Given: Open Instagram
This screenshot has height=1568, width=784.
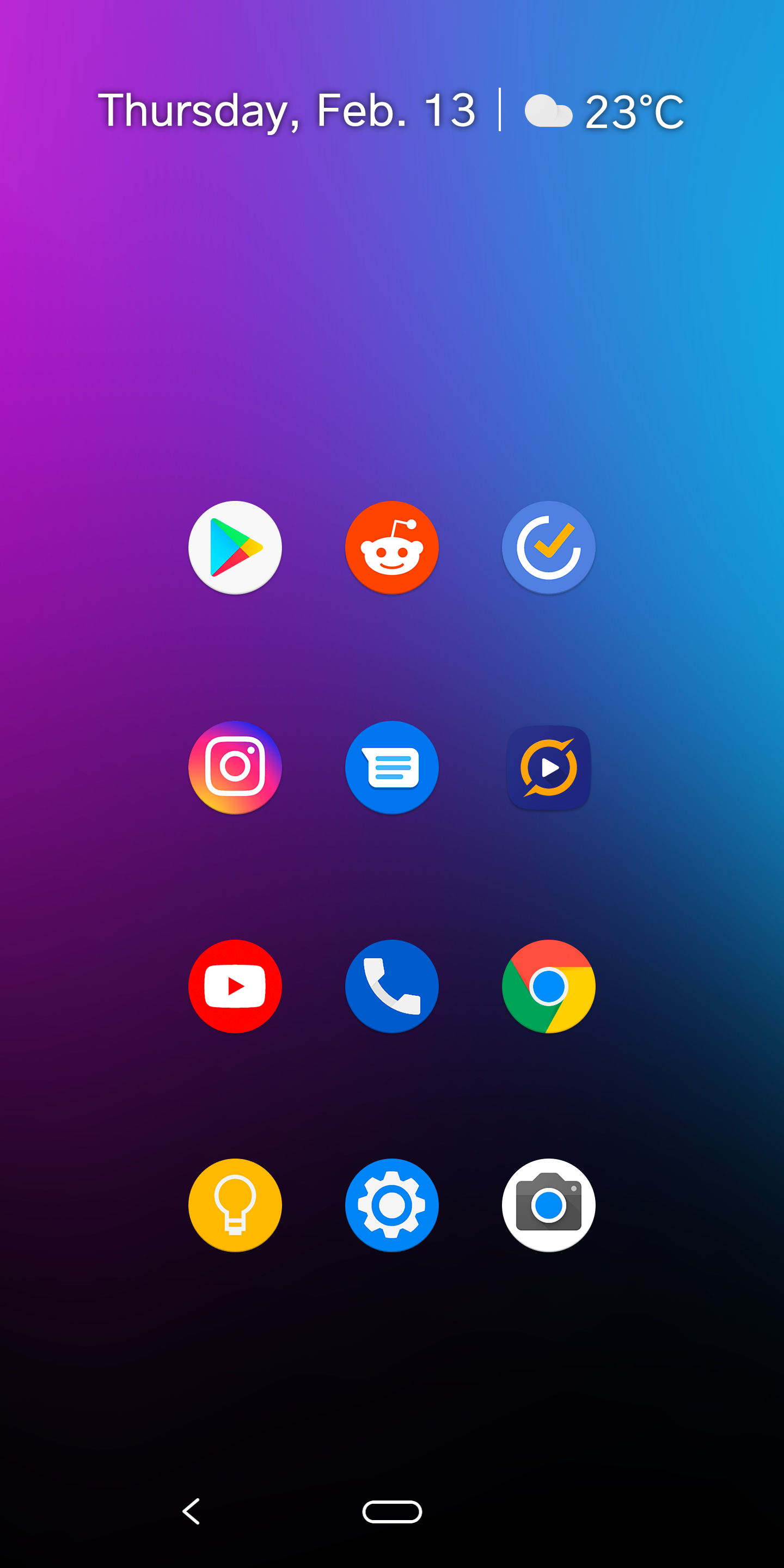Looking at the screenshot, I should pyautogui.click(x=235, y=767).
